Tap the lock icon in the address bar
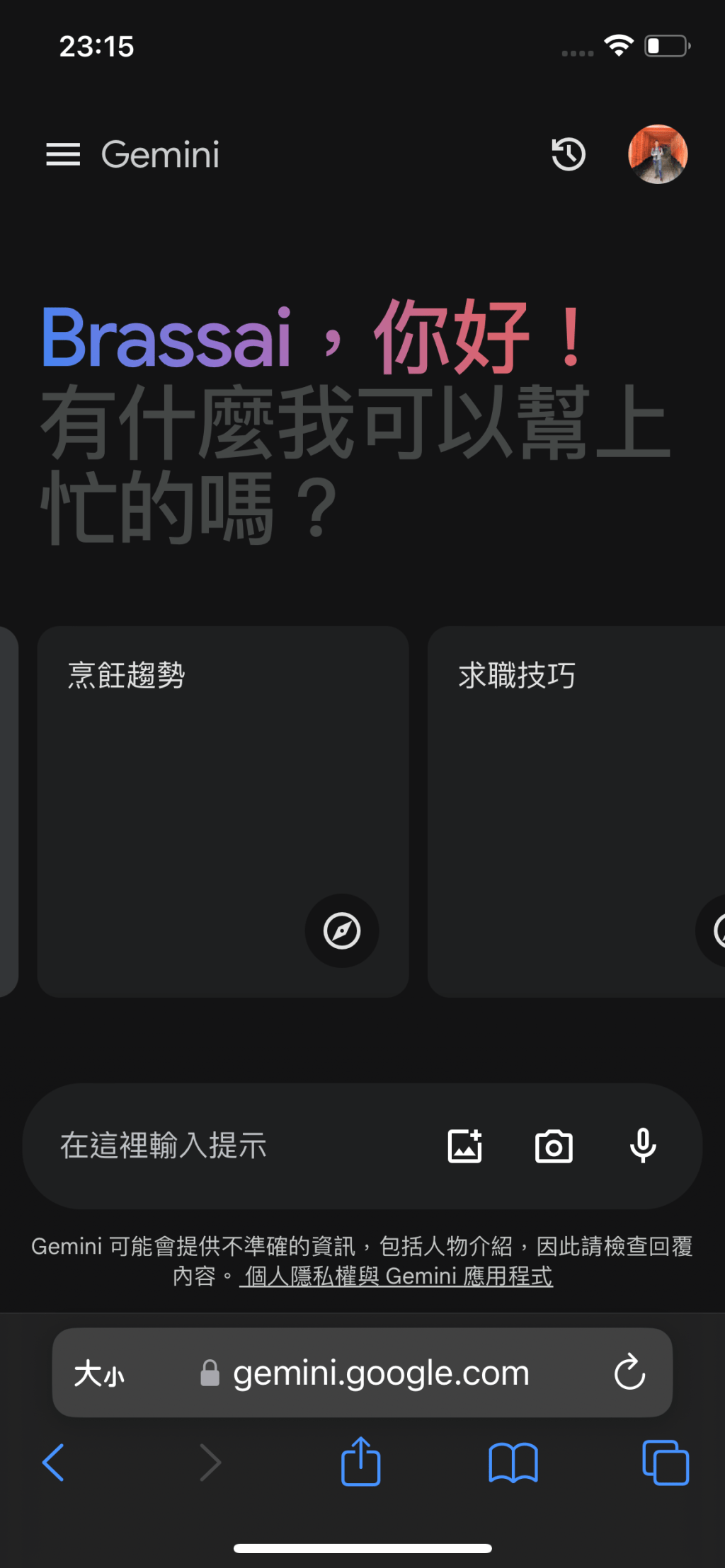The image size is (725, 1568). click(x=209, y=1373)
